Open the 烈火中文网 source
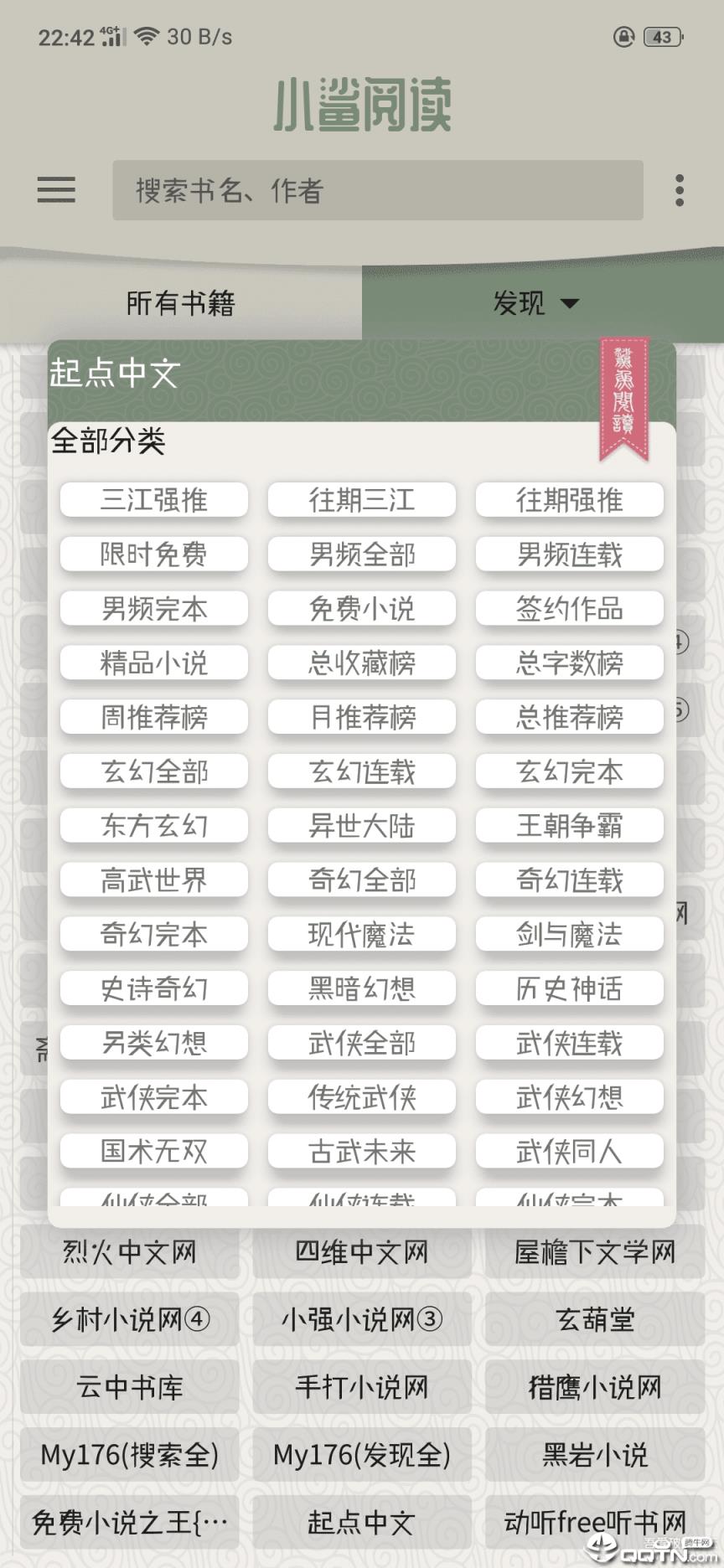 click(x=128, y=1251)
